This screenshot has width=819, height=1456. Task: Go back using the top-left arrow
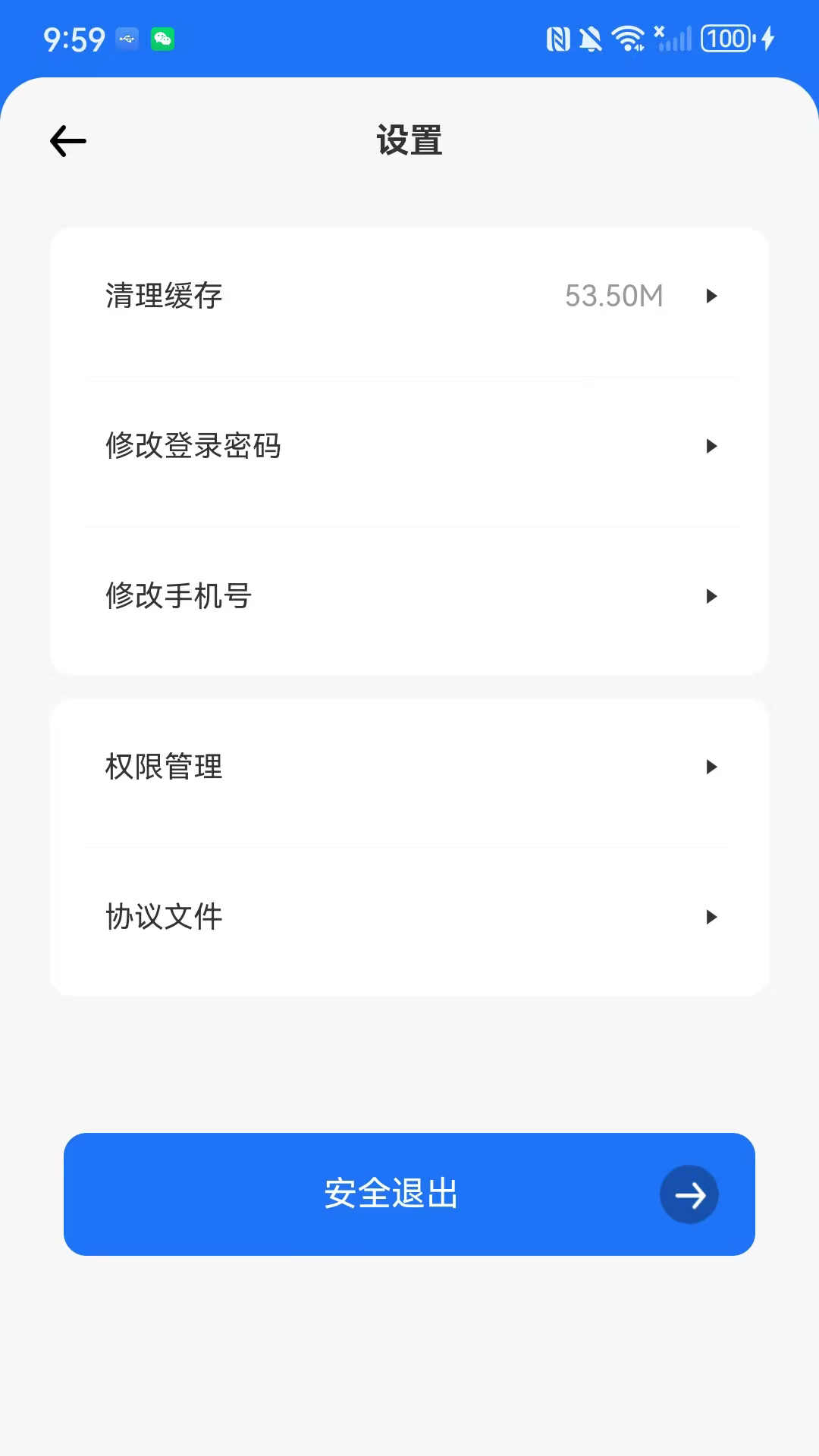pos(68,141)
